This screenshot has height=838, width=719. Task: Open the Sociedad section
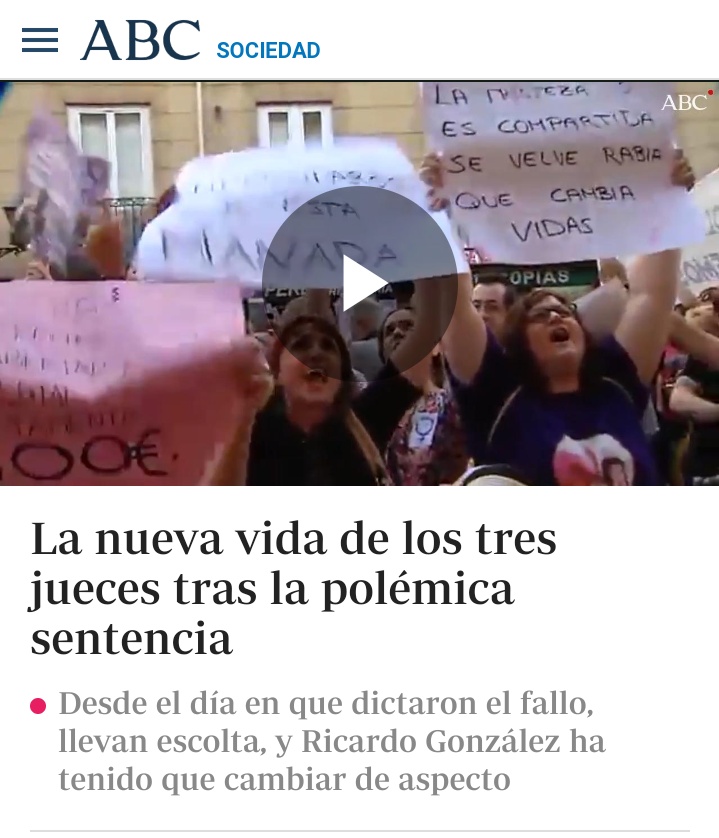click(x=268, y=50)
